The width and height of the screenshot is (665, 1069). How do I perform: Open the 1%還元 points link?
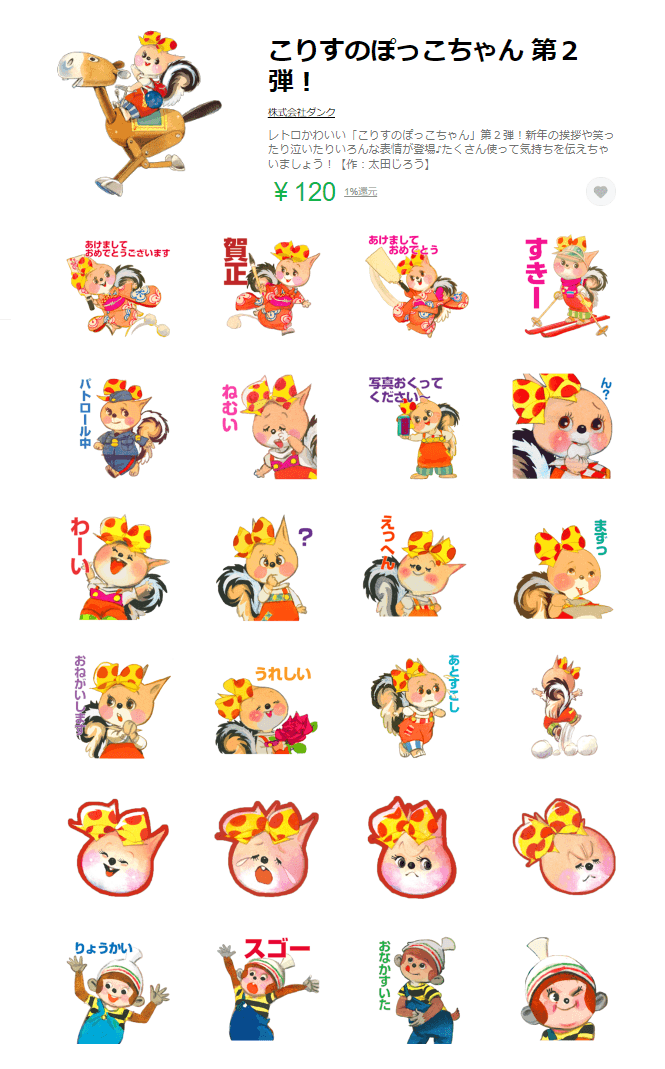tap(361, 192)
